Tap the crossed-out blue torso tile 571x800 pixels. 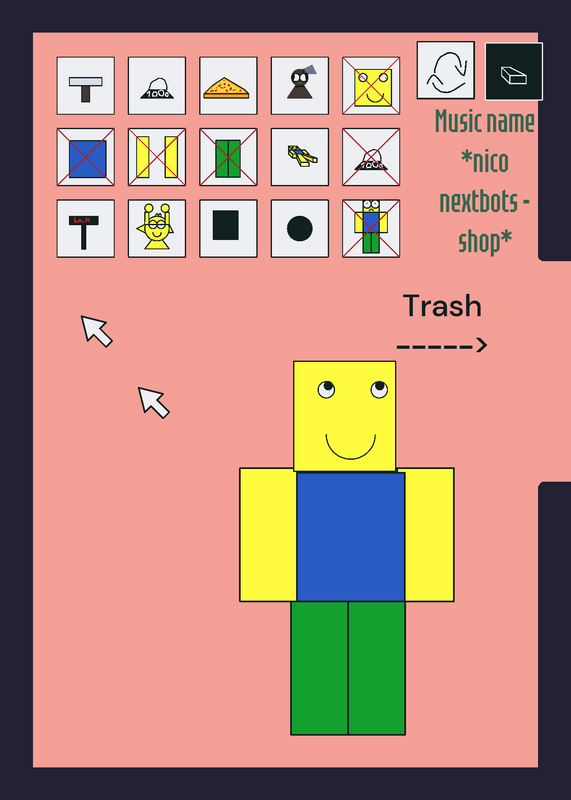[86, 157]
